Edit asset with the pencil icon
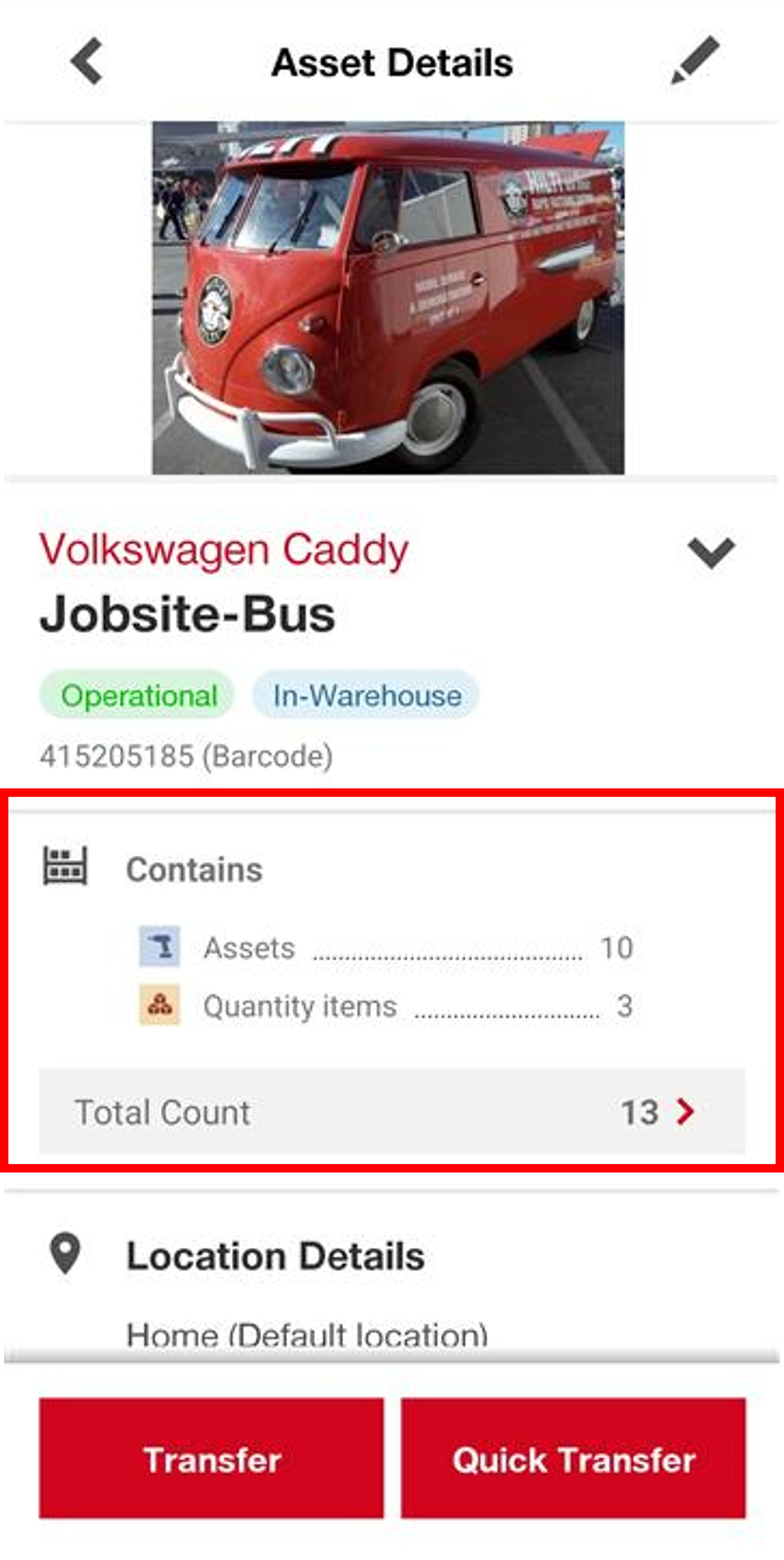The height and width of the screenshot is (1560, 784). click(x=695, y=61)
